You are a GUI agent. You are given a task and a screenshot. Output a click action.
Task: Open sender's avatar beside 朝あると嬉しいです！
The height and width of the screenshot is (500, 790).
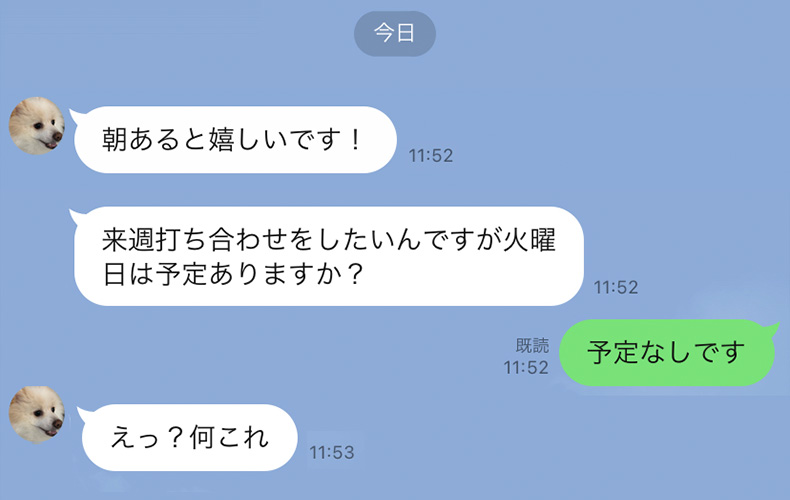pos(37,127)
